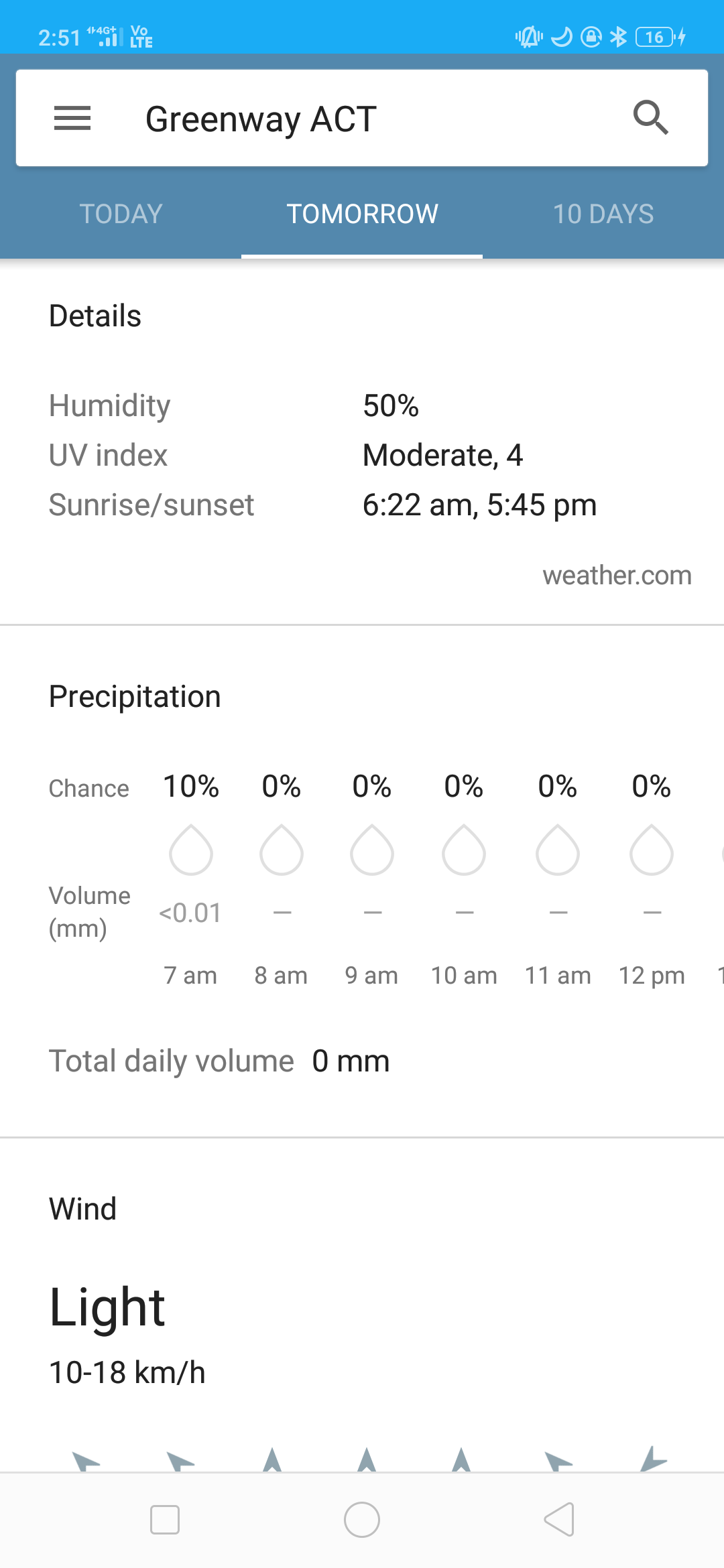
Task: Open the weather.com source link
Action: coord(617,576)
